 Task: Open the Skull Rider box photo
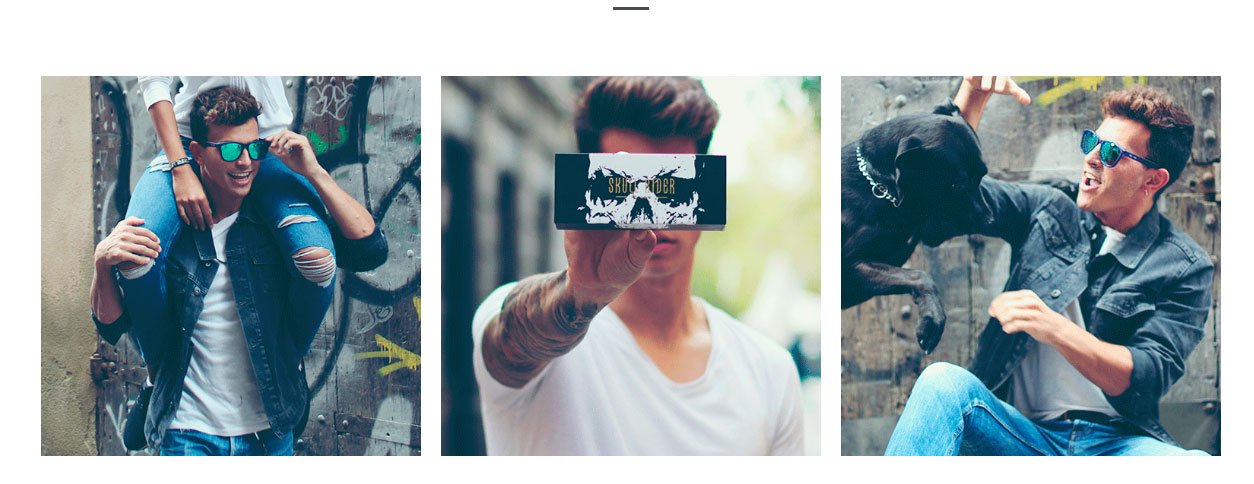click(x=630, y=266)
